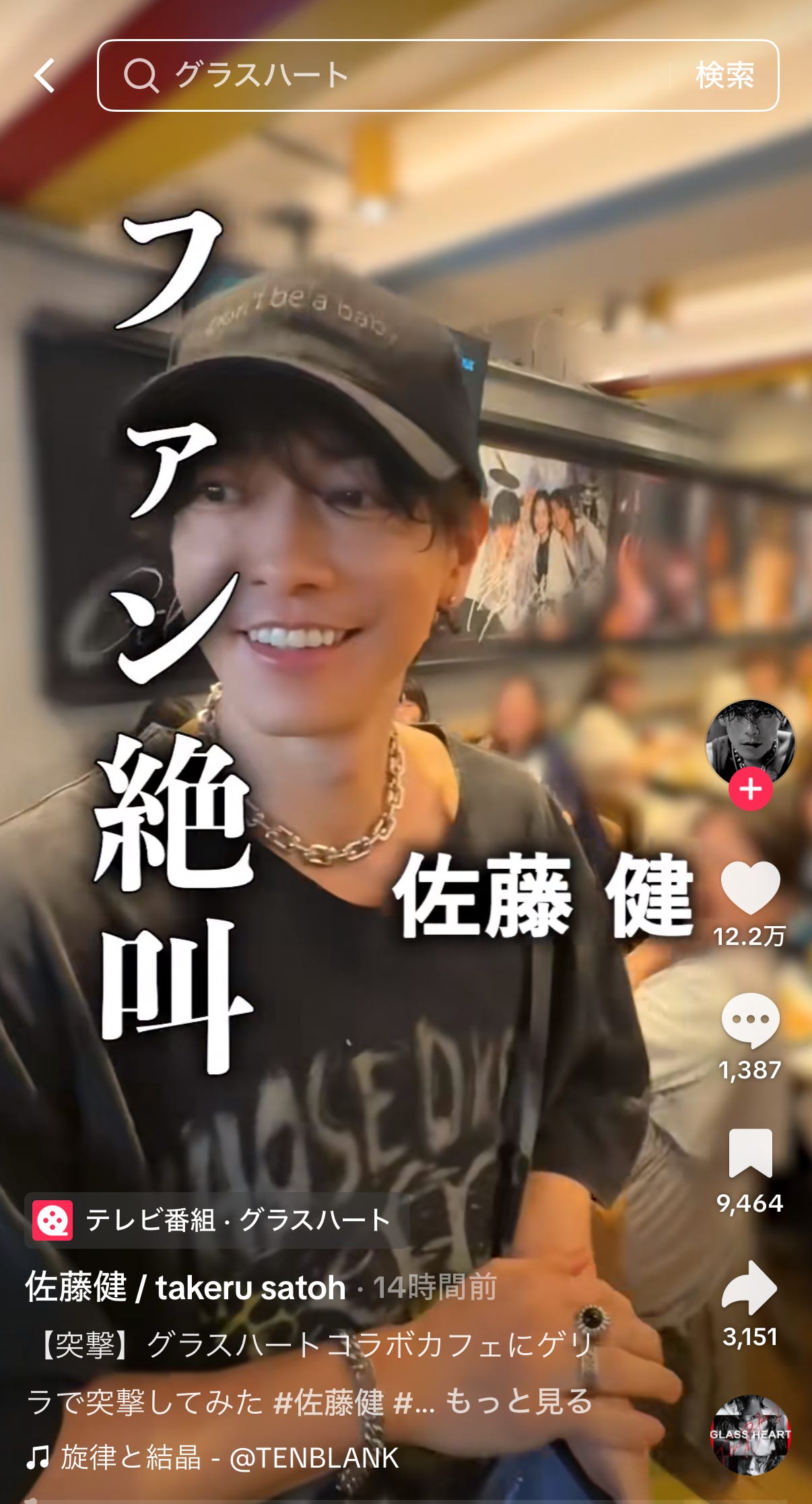Expand the caption with もっと見る
Image resolution: width=812 pixels, height=1504 pixels.
point(518,1402)
